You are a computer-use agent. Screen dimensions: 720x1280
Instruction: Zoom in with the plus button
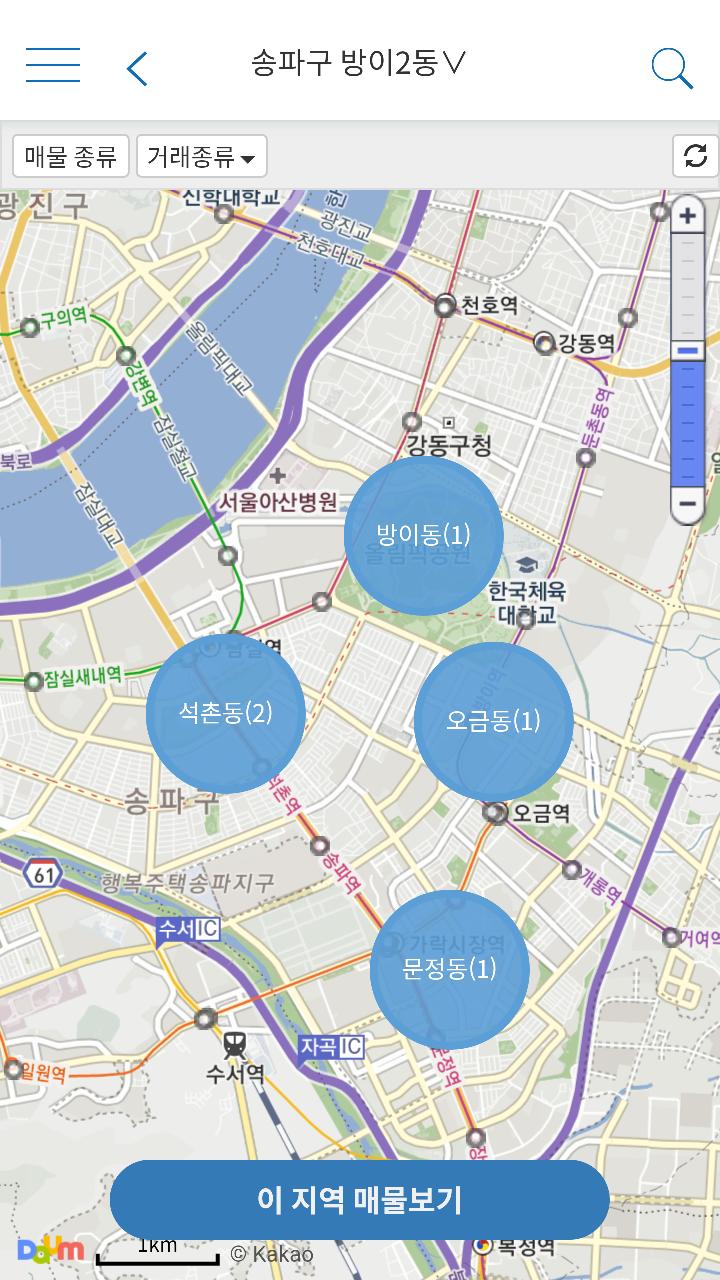687,215
